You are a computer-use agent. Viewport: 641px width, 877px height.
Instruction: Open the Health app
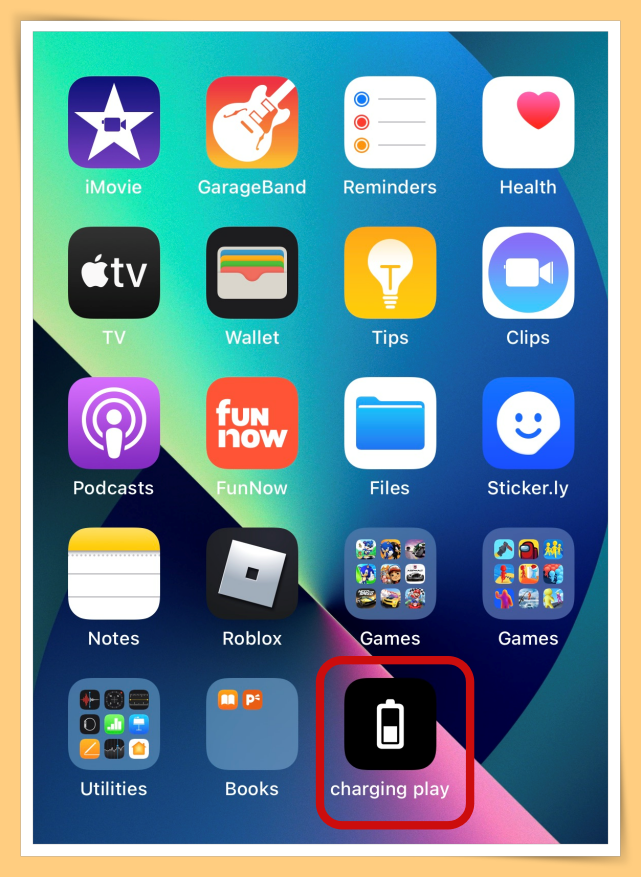tap(528, 122)
